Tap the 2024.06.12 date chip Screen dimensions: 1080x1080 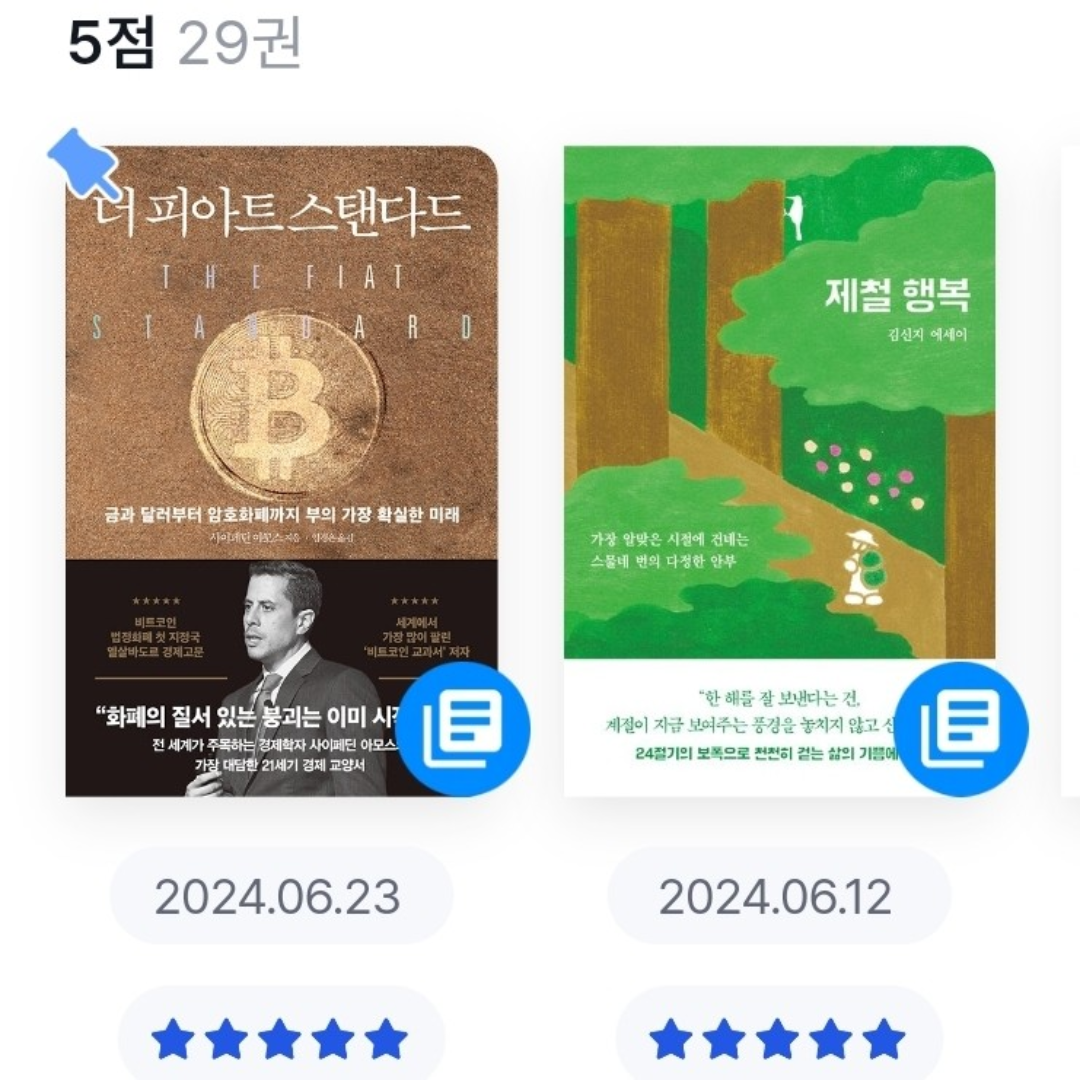pos(777,897)
